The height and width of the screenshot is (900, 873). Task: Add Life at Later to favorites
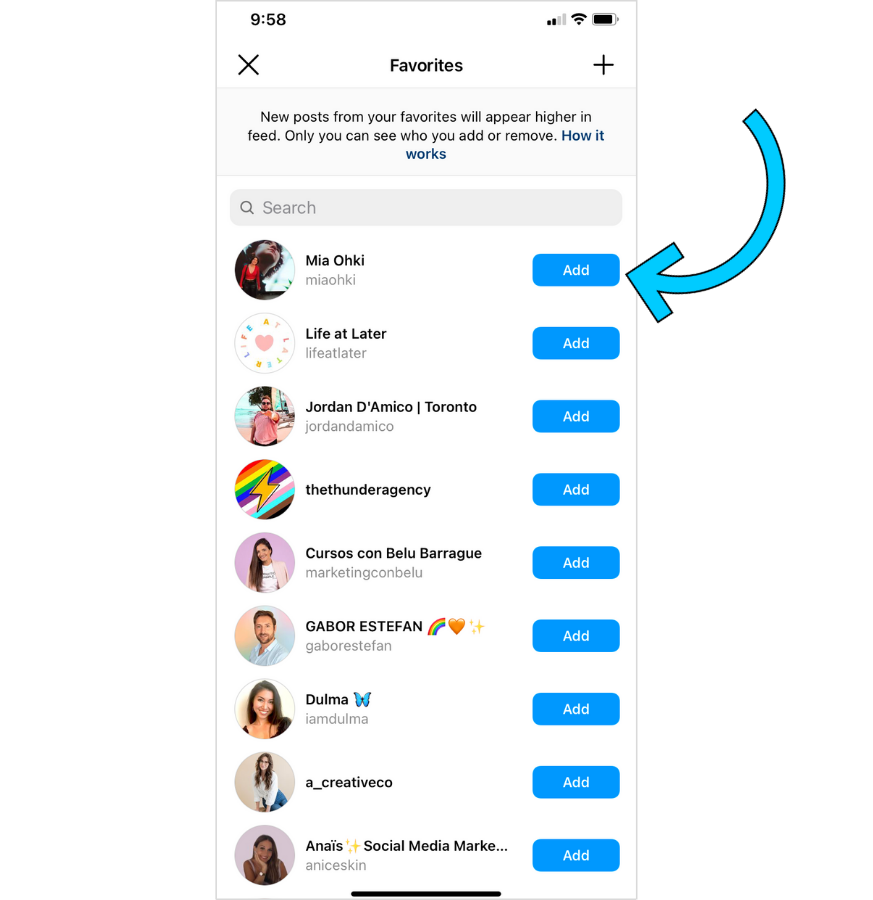[x=575, y=343]
